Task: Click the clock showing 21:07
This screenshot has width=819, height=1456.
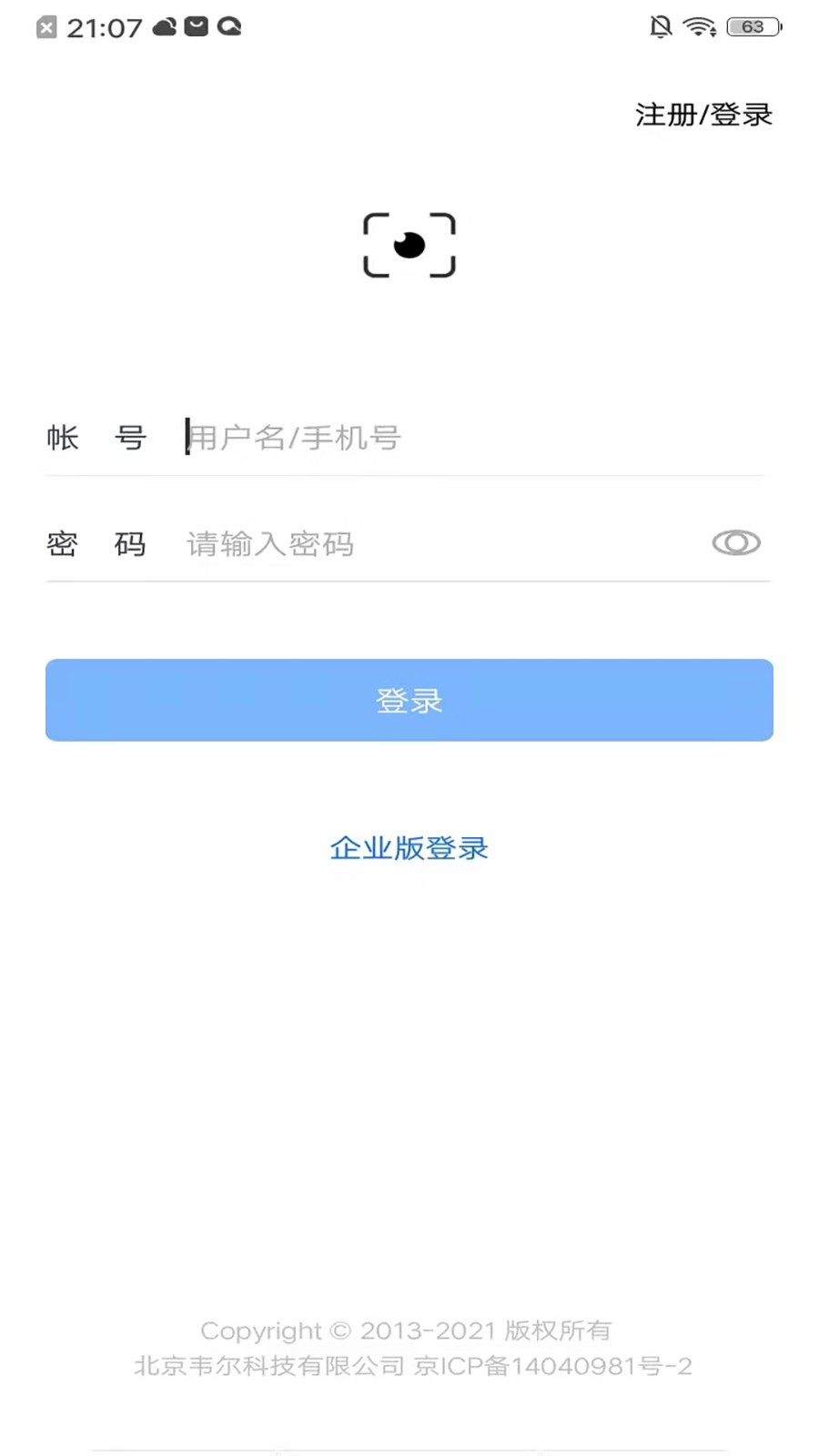Action: (105, 26)
